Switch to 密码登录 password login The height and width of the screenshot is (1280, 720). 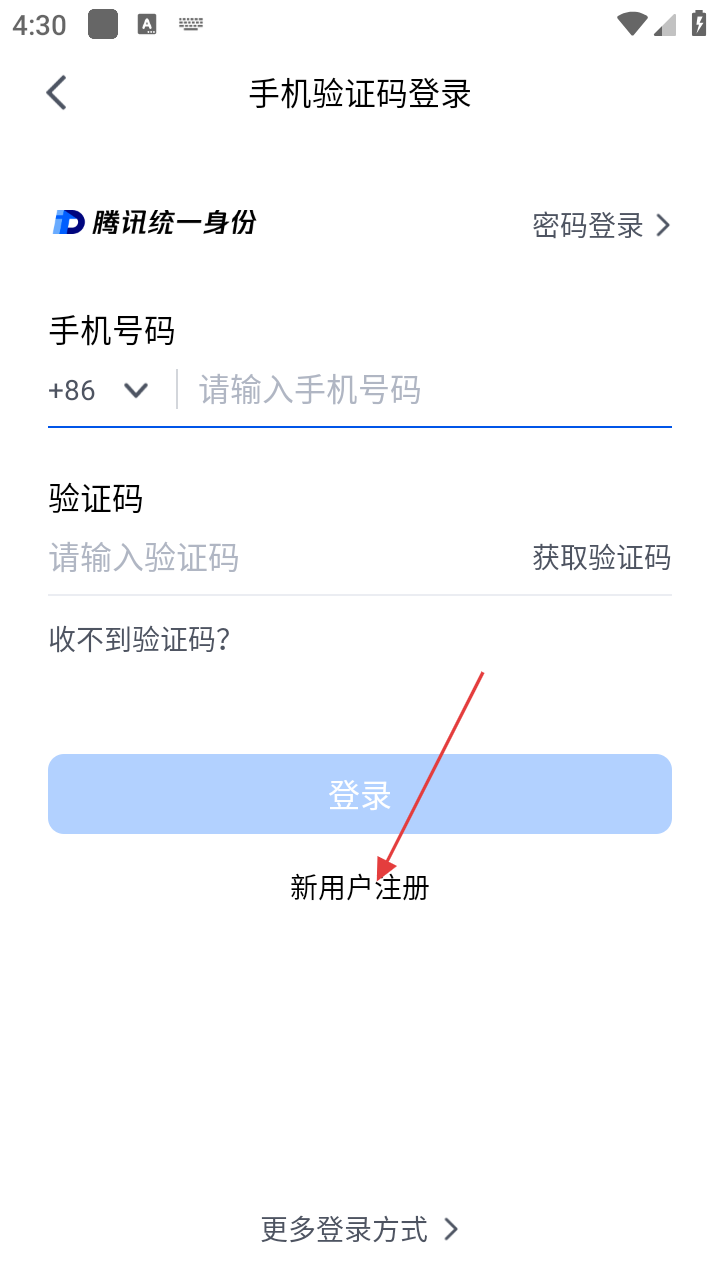[600, 226]
